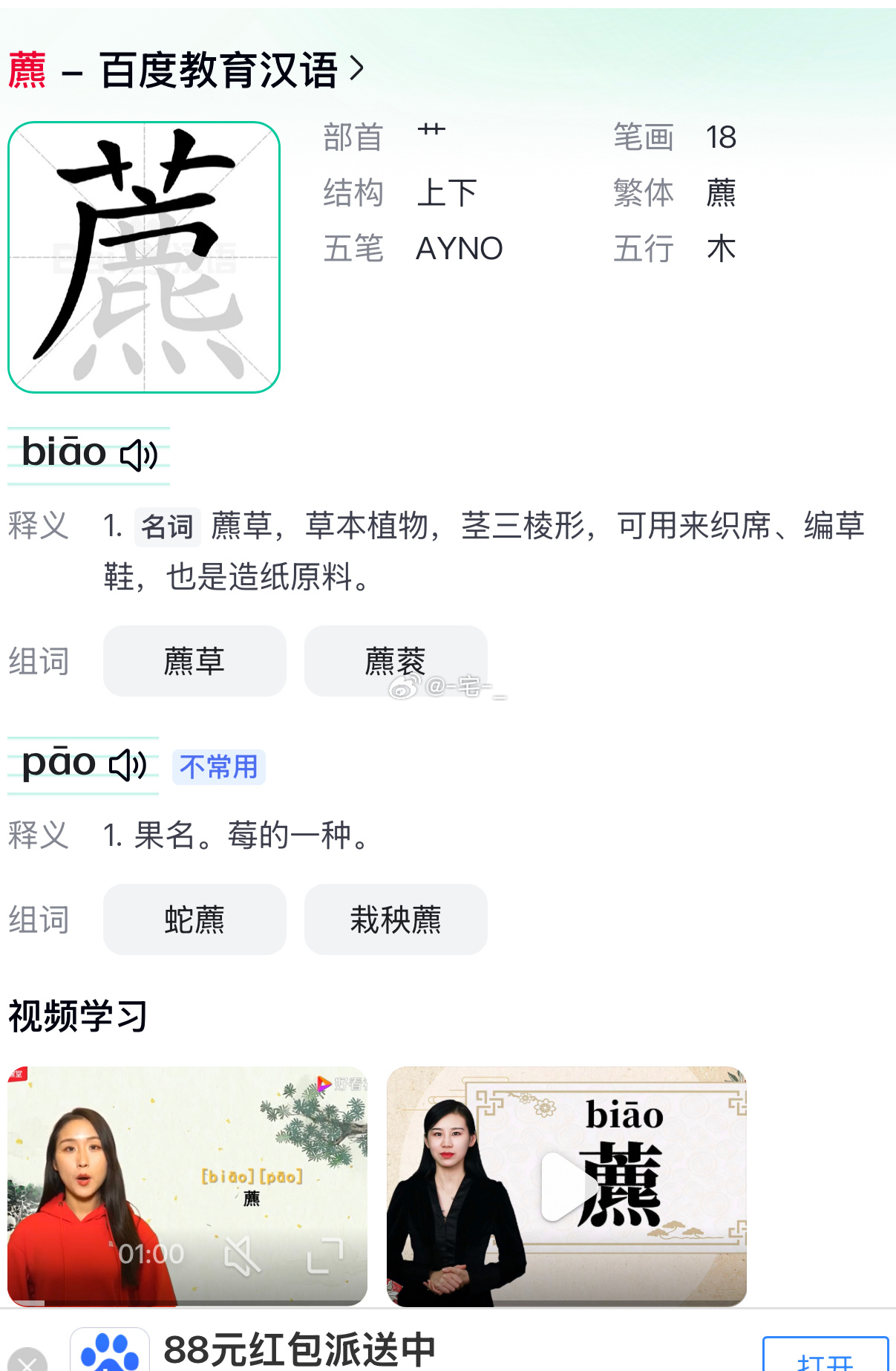Play the biāo pronunciation audio
Screen dimensions: 896x1371
(x=139, y=455)
